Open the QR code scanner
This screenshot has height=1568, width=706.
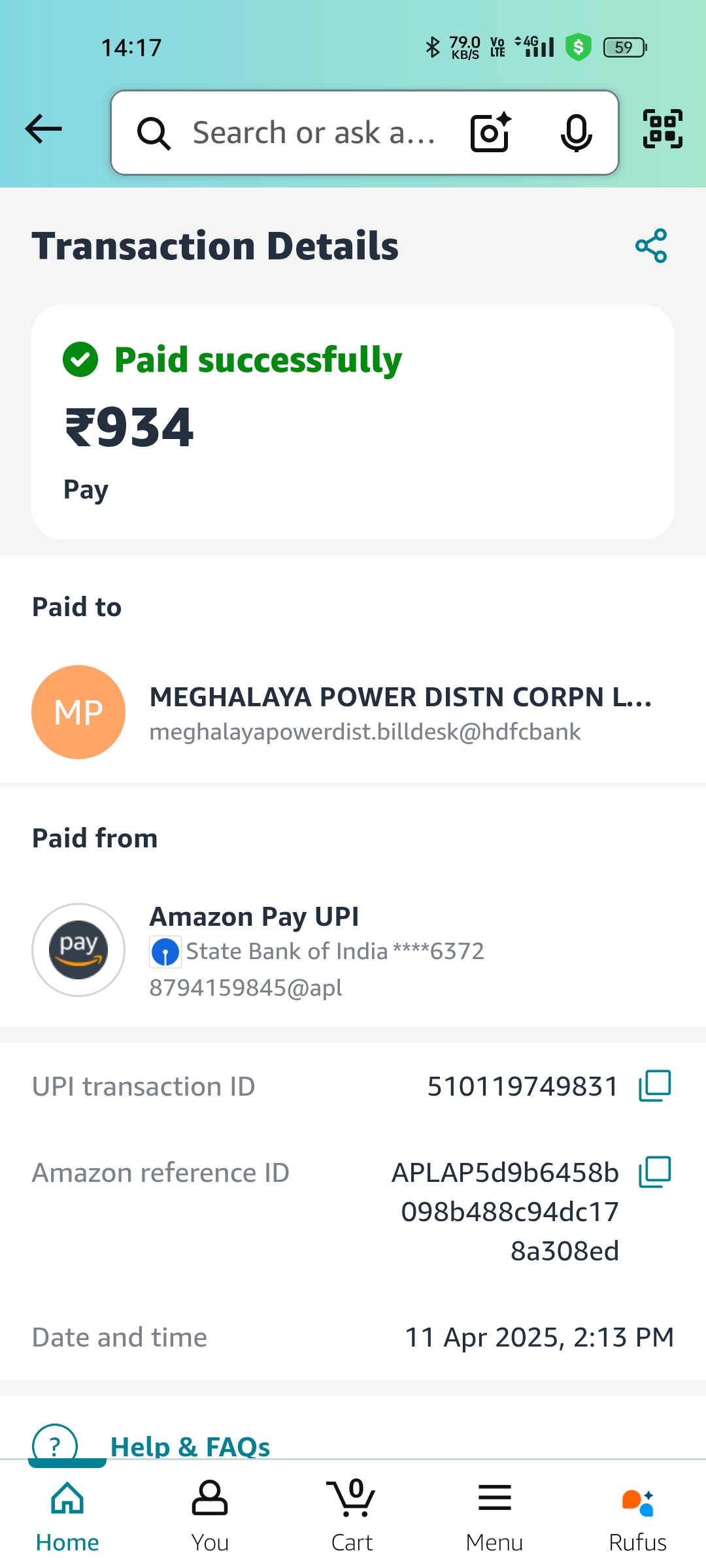click(663, 129)
